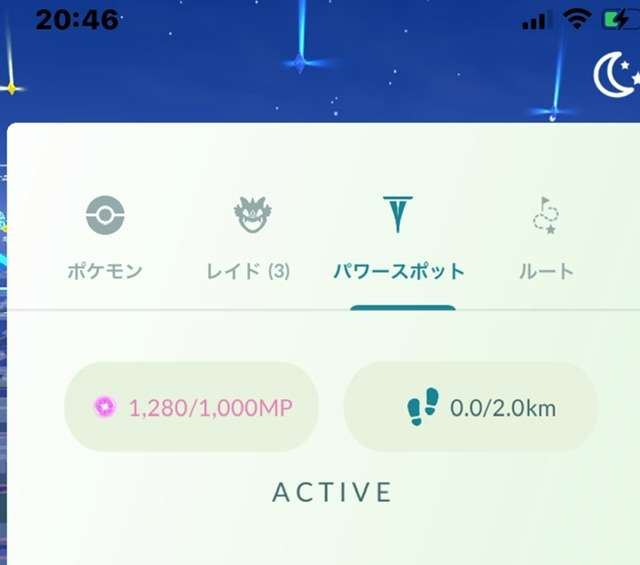Switch to the ルート tab
The height and width of the screenshot is (565, 640).
coord(546,238)
